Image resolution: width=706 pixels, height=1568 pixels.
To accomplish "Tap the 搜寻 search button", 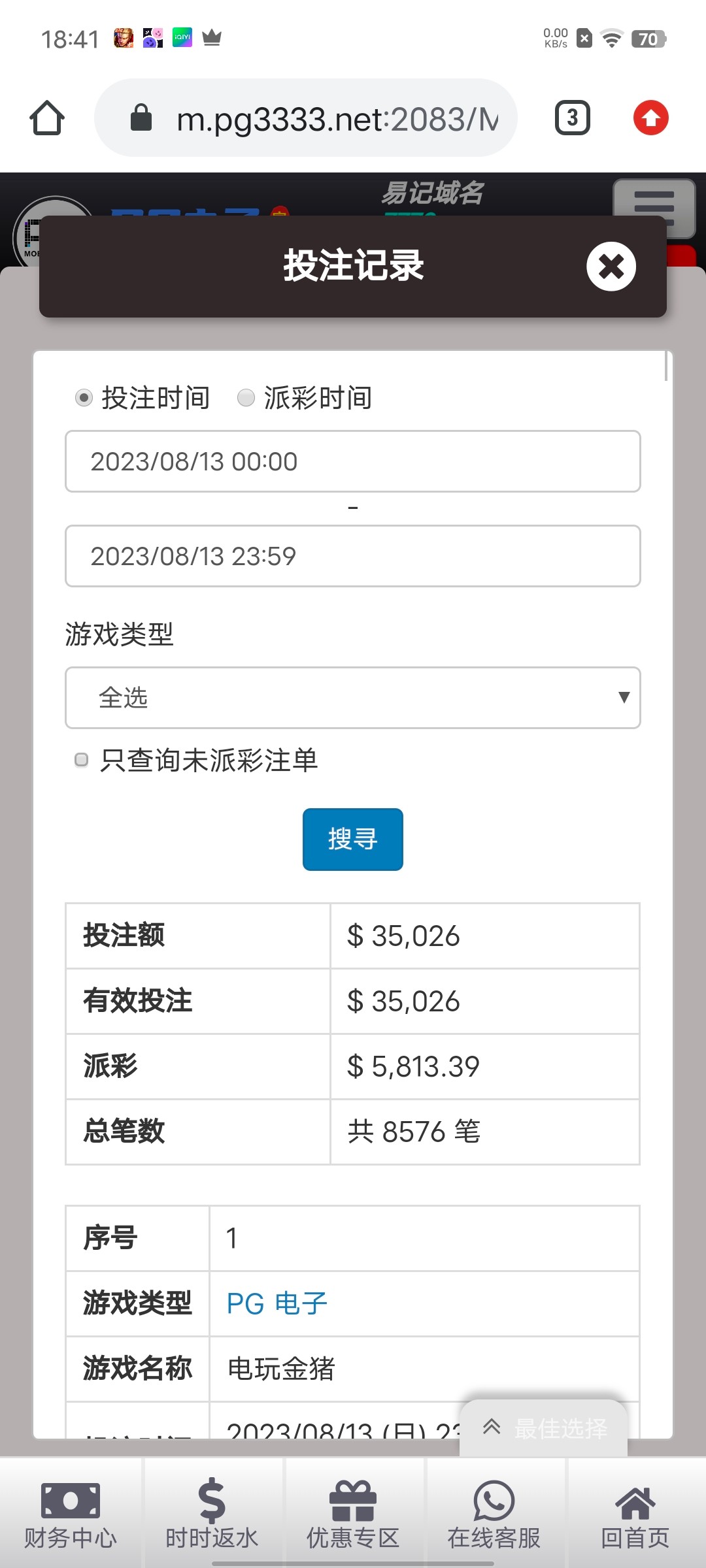I will tap(352, 839).
